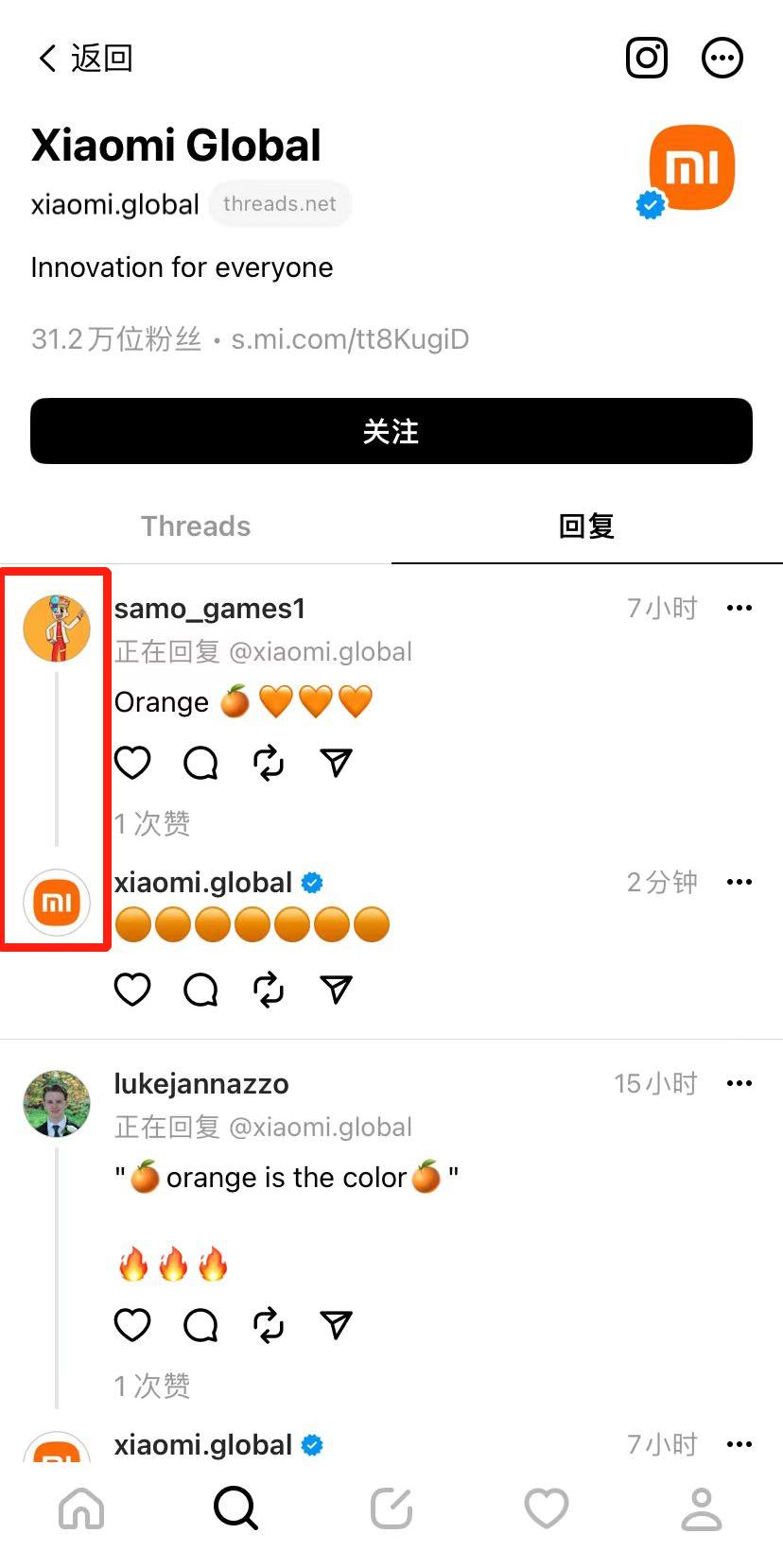The image size is (783, 1568).
Task: Follow Xiaomi Global with 关注 button
Action: [391, 431]
